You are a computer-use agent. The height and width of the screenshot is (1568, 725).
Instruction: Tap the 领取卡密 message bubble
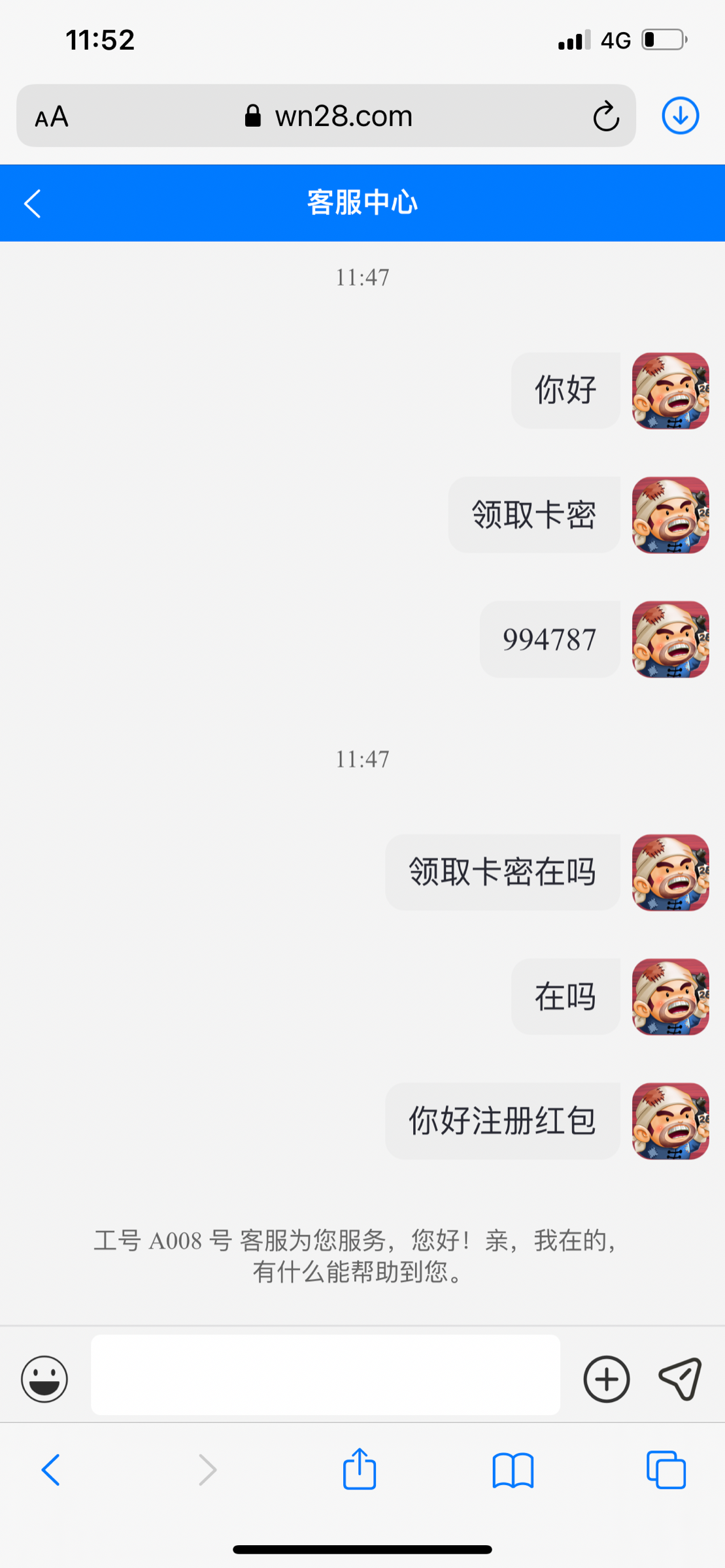point(533,515)
